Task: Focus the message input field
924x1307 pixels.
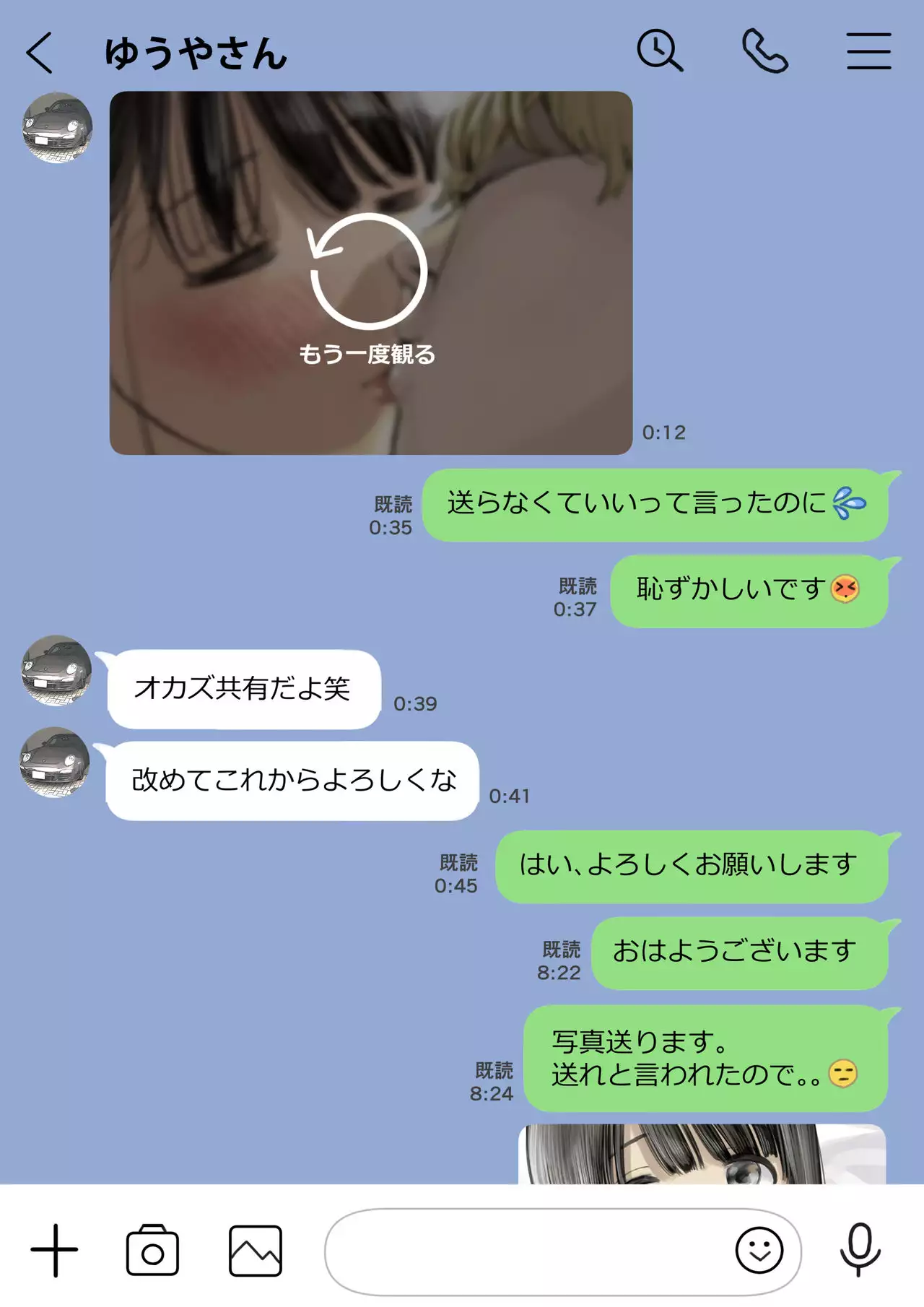Action: point(527,1251)
